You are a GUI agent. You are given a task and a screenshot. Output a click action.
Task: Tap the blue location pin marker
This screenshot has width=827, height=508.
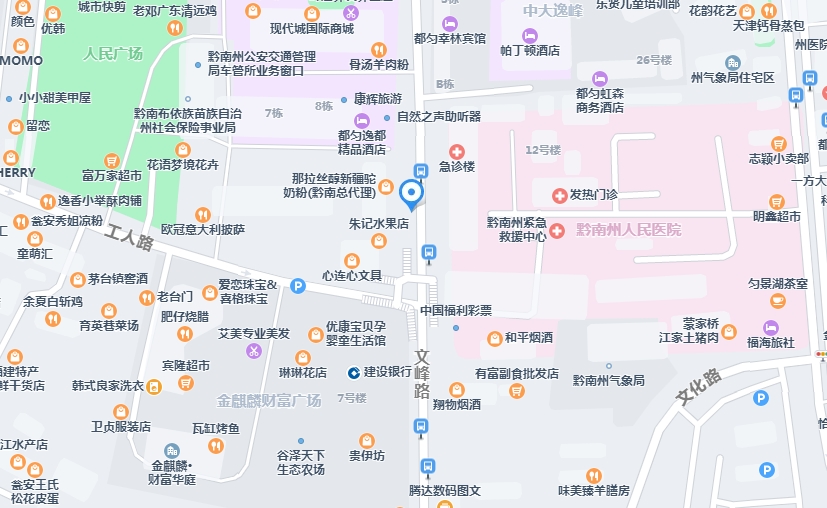coord(411,193)
